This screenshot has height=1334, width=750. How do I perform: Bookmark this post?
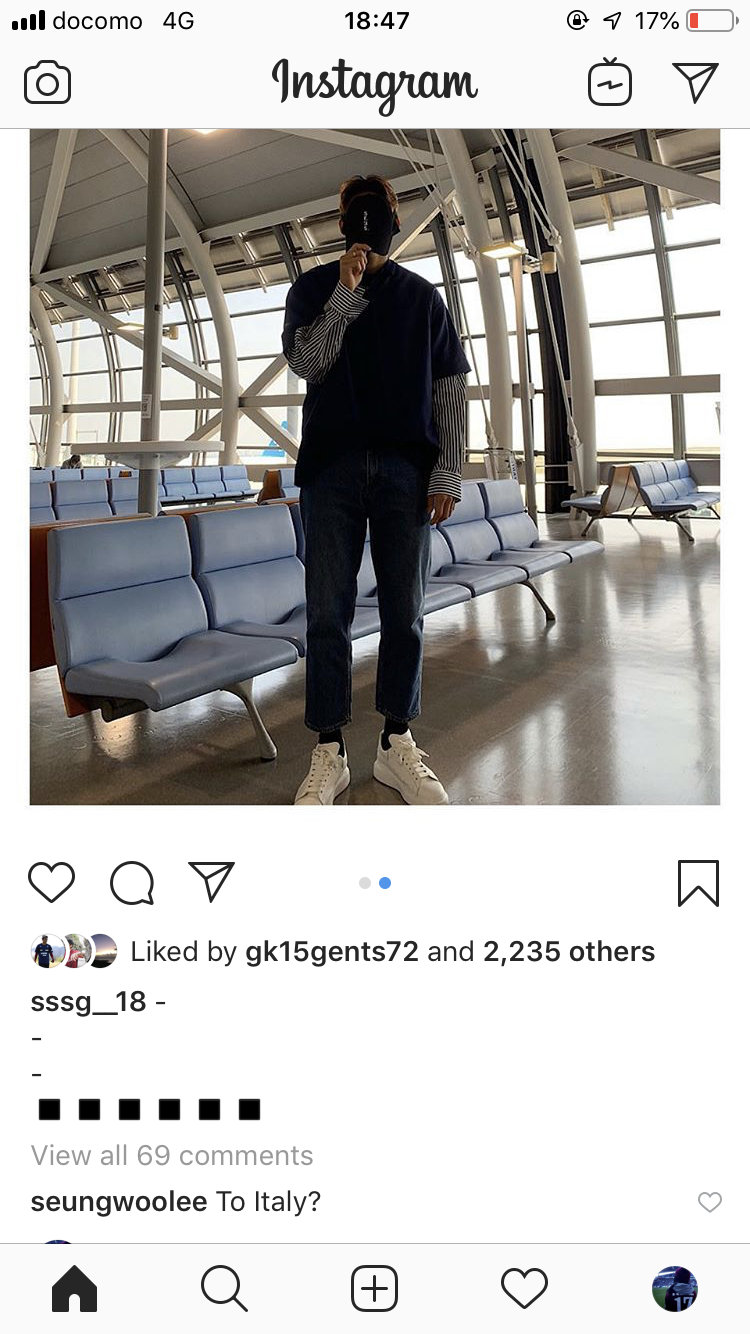(698, 883)
